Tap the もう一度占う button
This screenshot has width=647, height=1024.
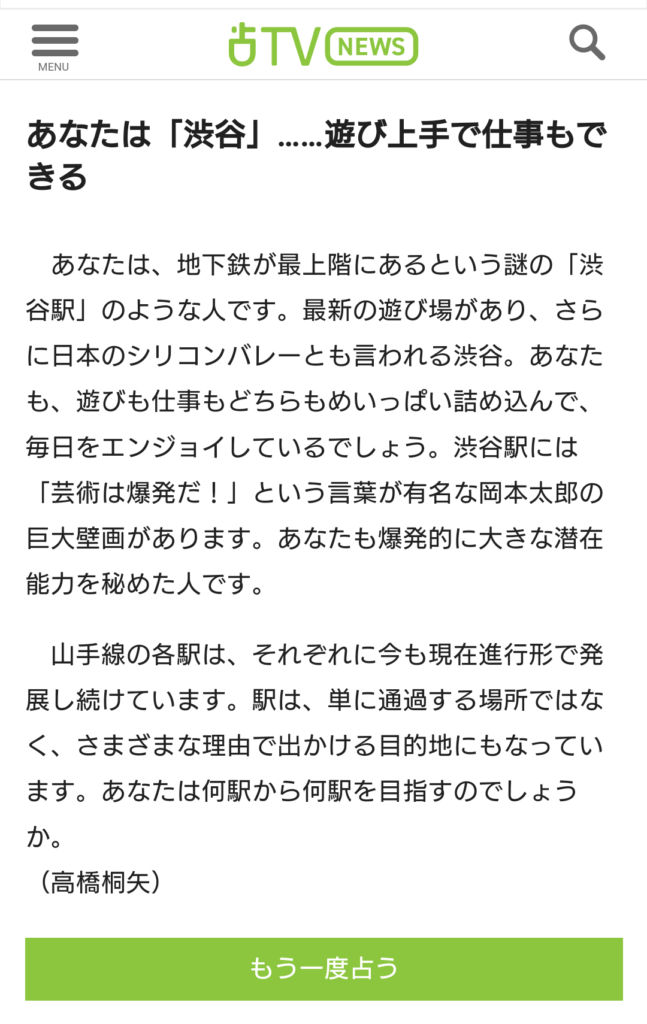[x=323, y=968]
